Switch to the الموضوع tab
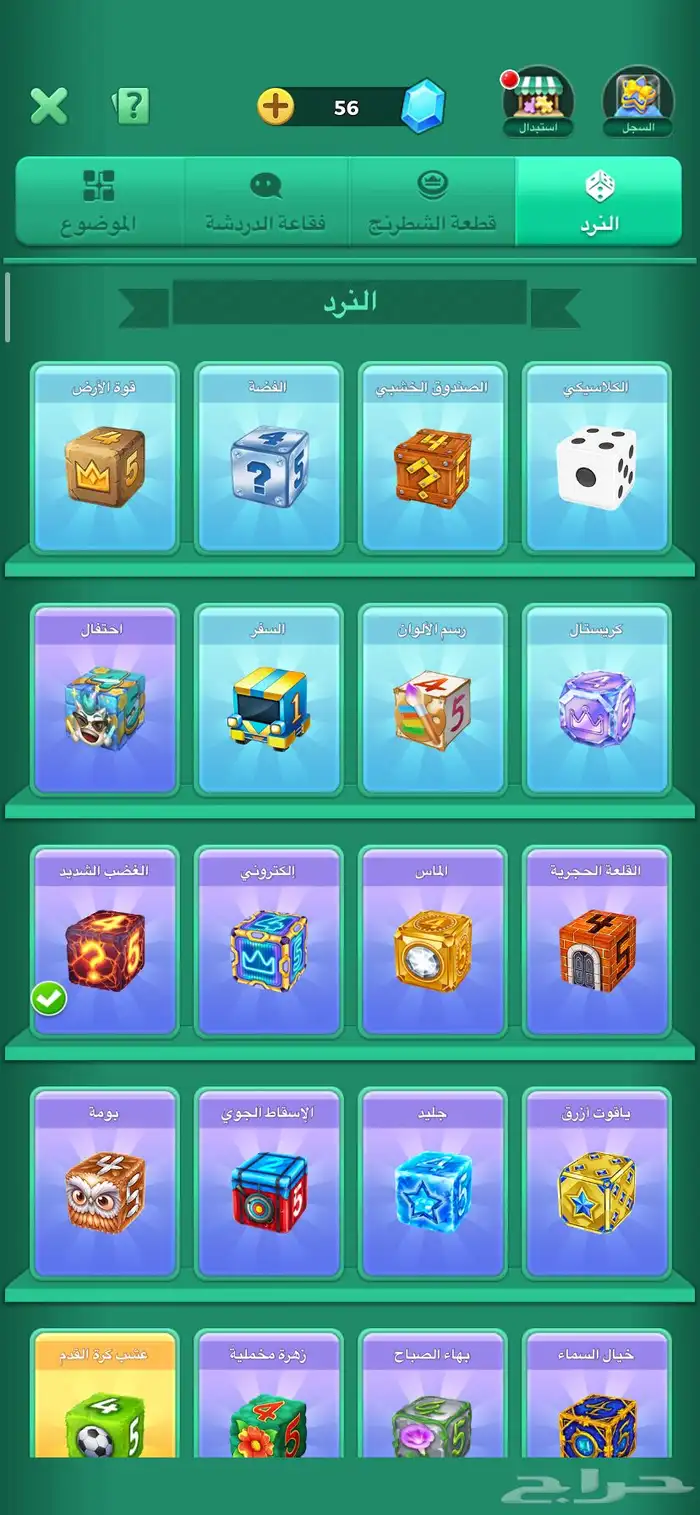 click(x=100, y=201)
